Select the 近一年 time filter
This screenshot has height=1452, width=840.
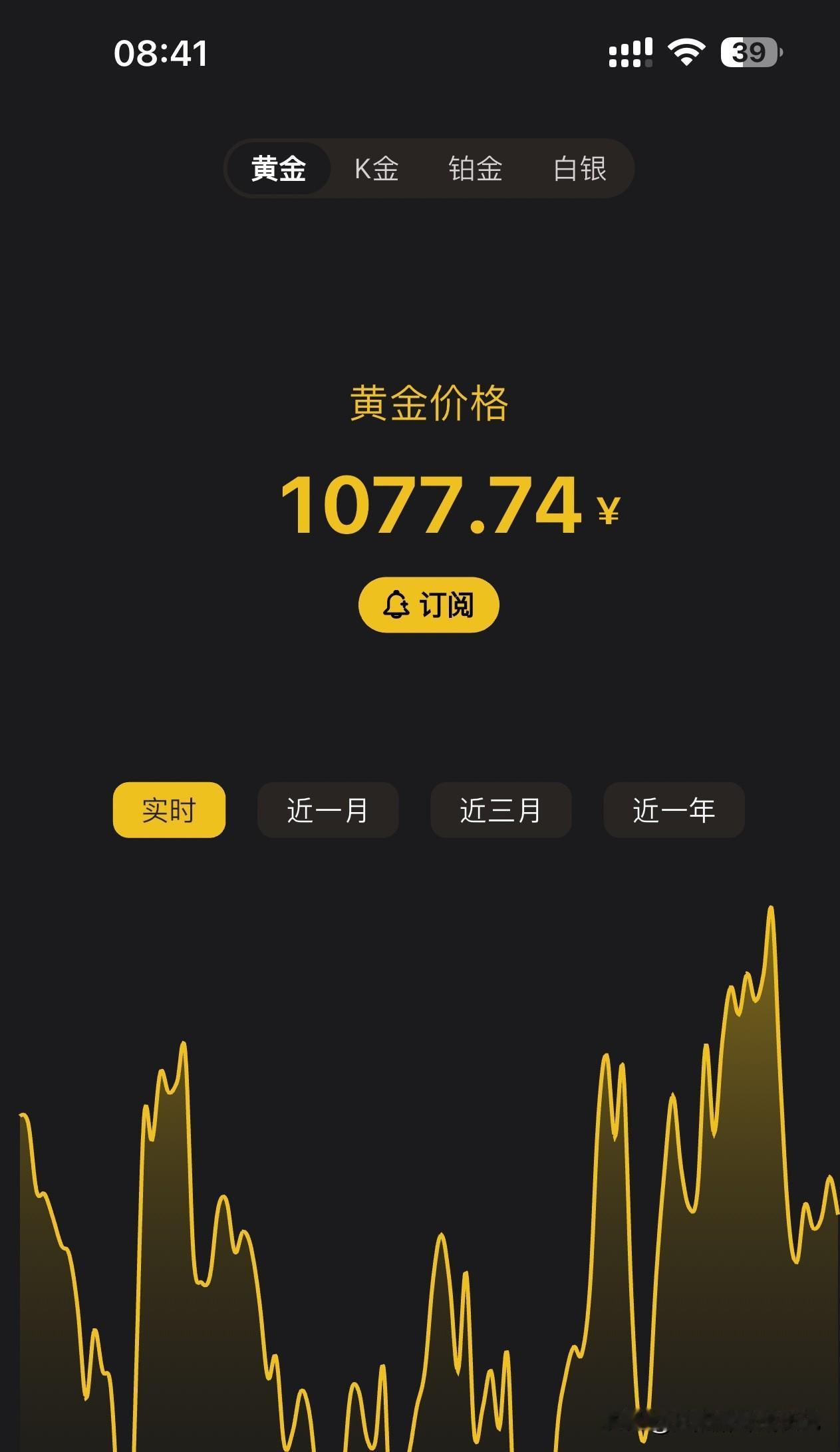(674, 810)
